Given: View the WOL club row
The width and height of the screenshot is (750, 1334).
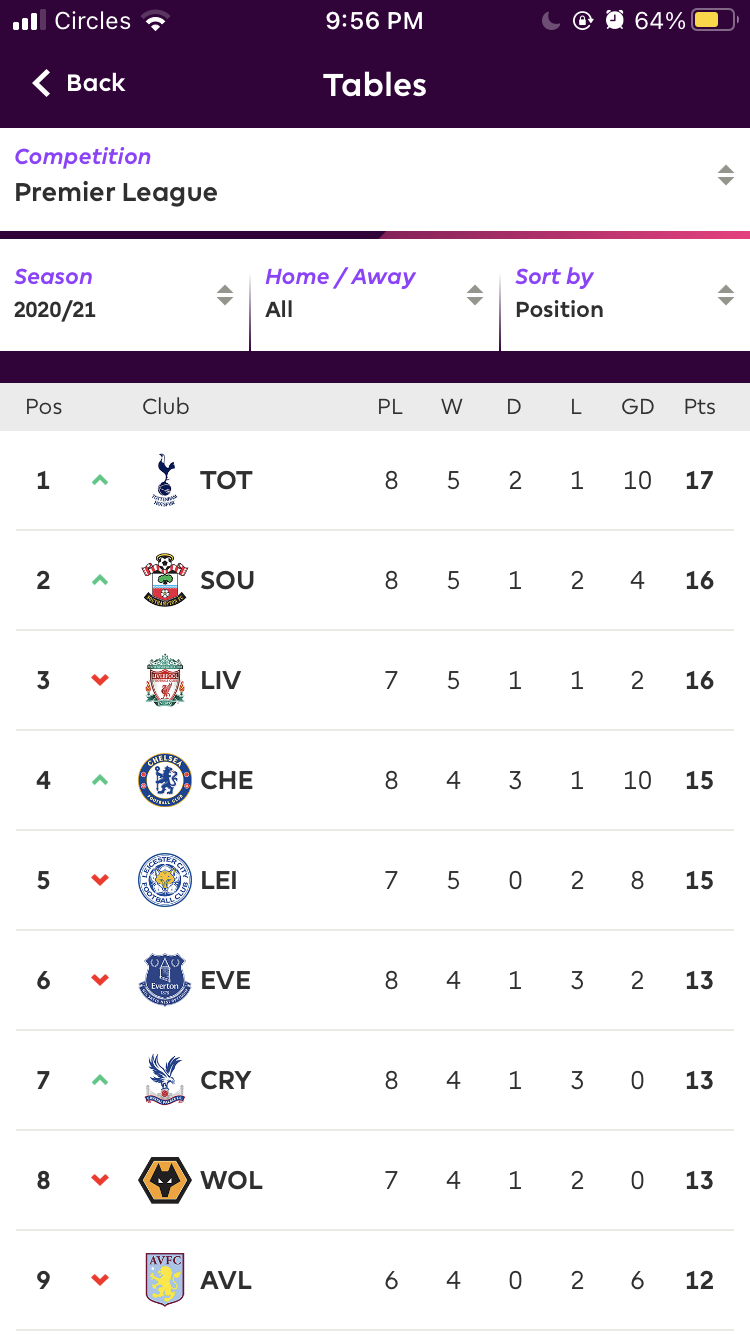Looking at the screenshot, I should (x=375, y=1180).
